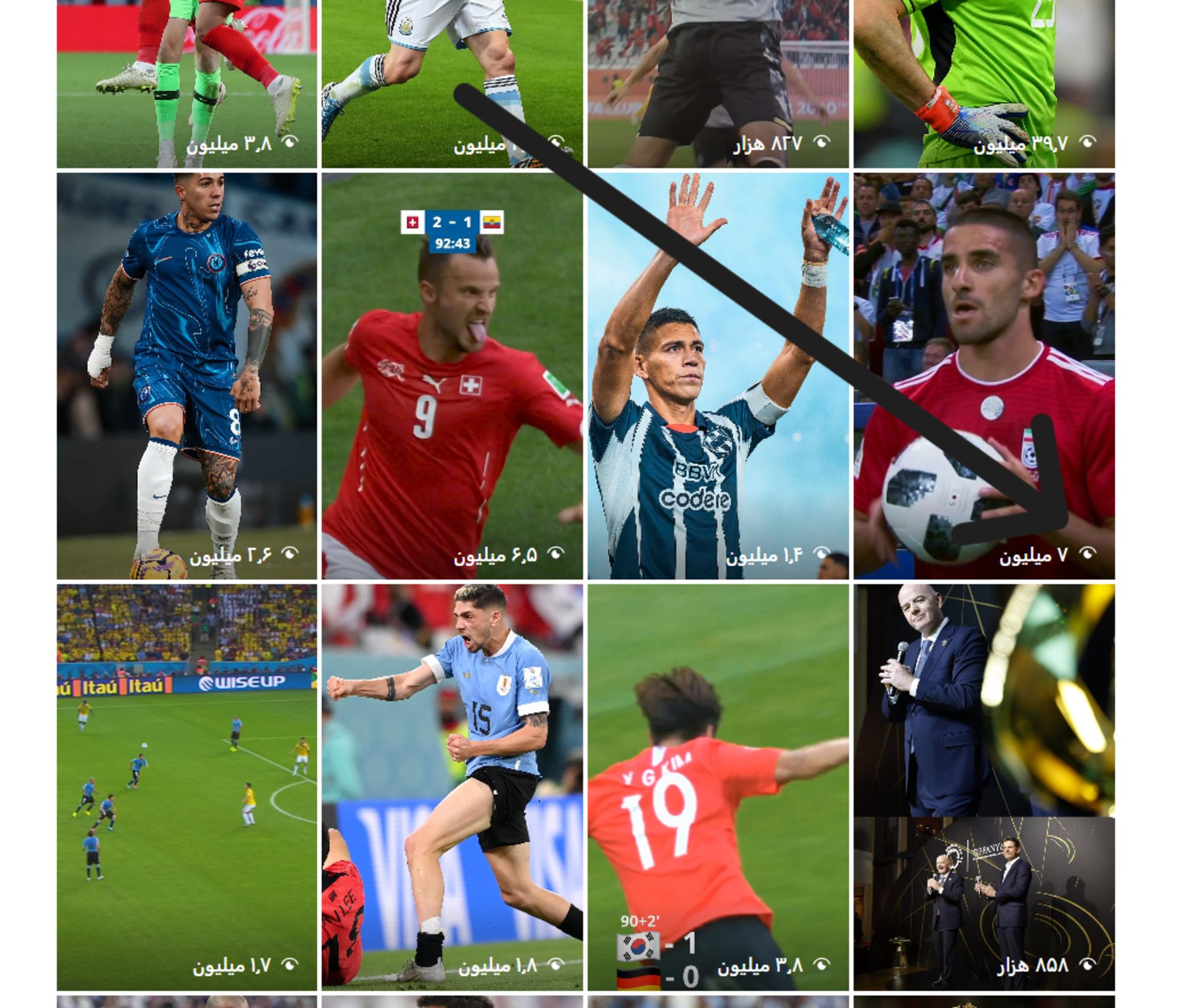Play the wide pitch-view reel with ۱٫۷ million views
This screenshot has height=1008, width=1181.
point(186,787)
